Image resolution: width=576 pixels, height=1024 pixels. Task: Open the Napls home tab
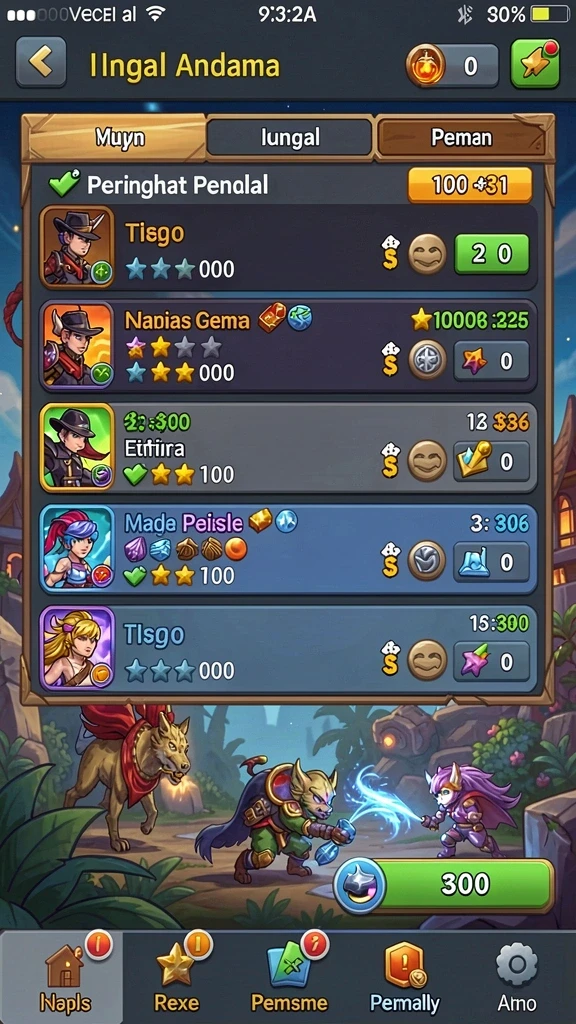[65, 975]
